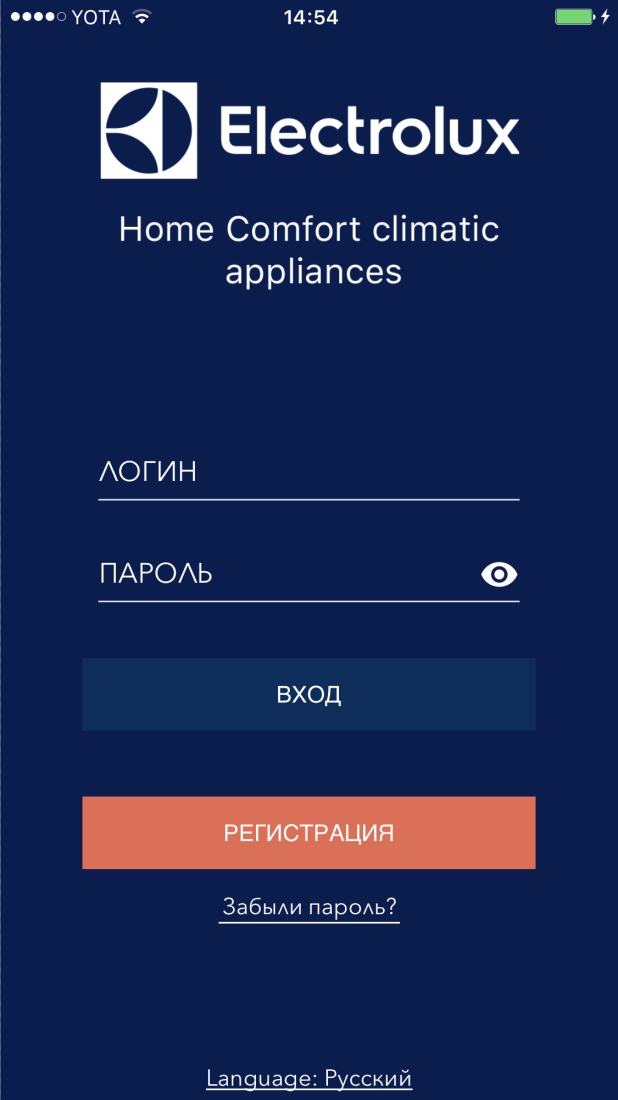Open the Забыли пароль? link

pyautogui.click(x=309, y=907)
